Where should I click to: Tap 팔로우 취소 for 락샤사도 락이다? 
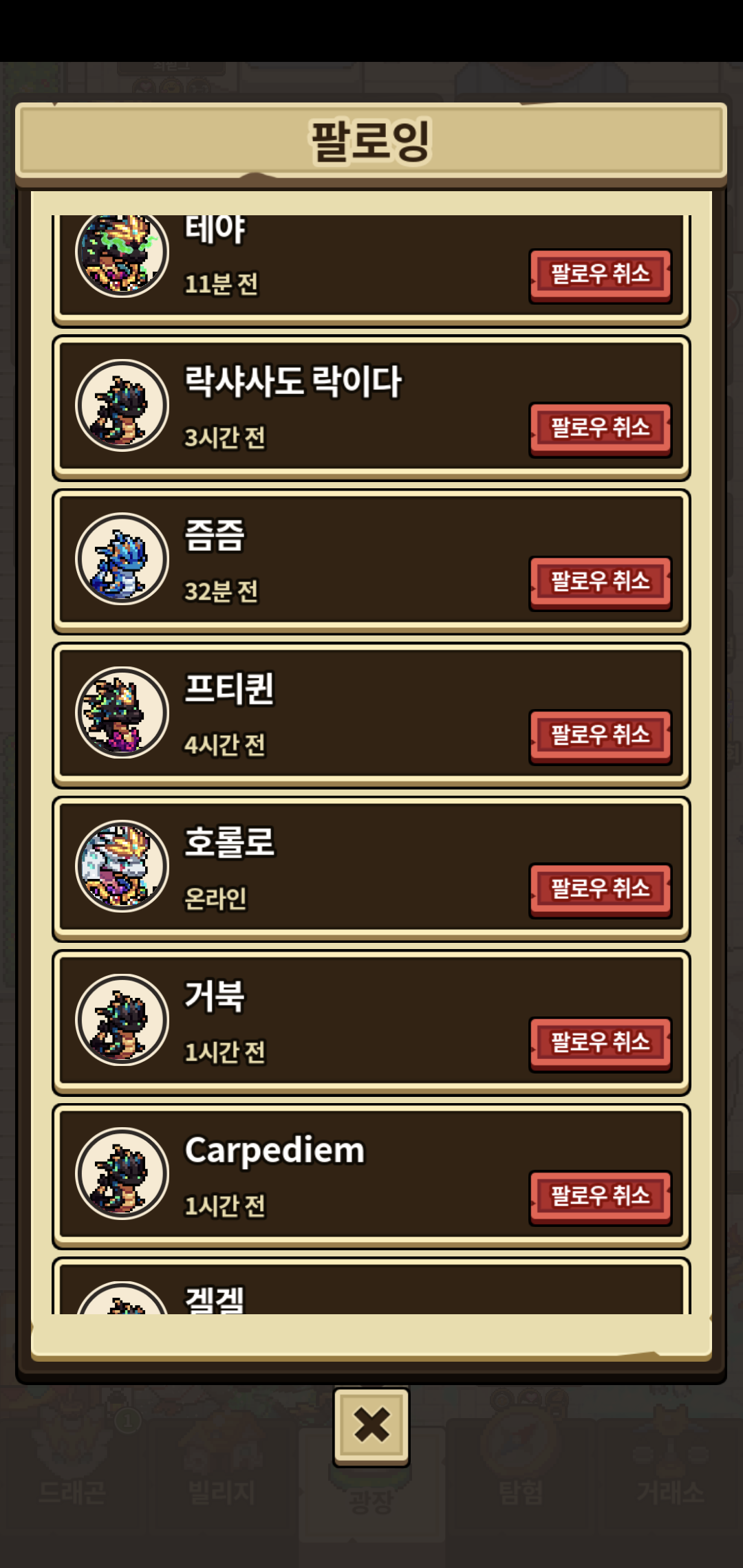[600, 428]
